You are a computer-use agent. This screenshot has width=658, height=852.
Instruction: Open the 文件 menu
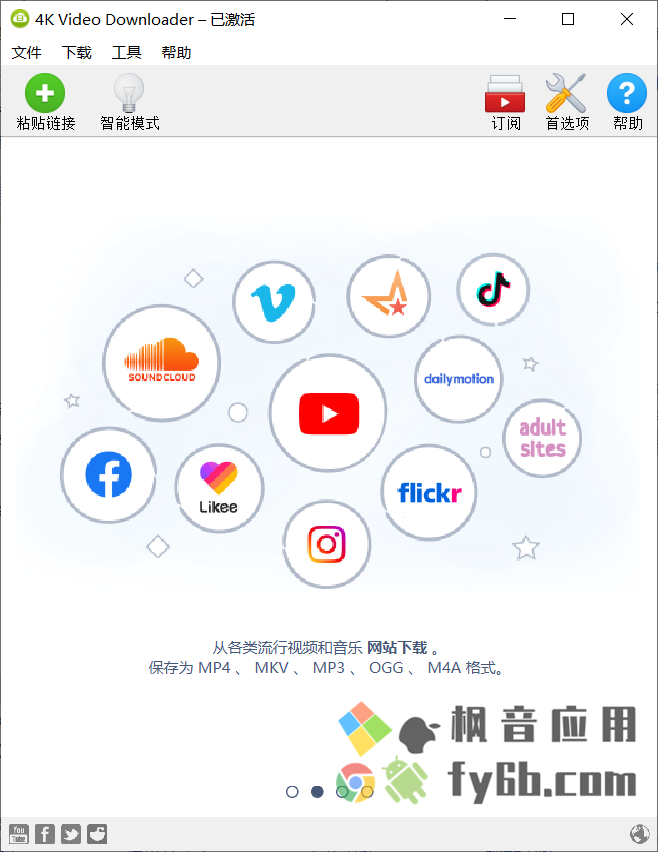coord(26,53)
